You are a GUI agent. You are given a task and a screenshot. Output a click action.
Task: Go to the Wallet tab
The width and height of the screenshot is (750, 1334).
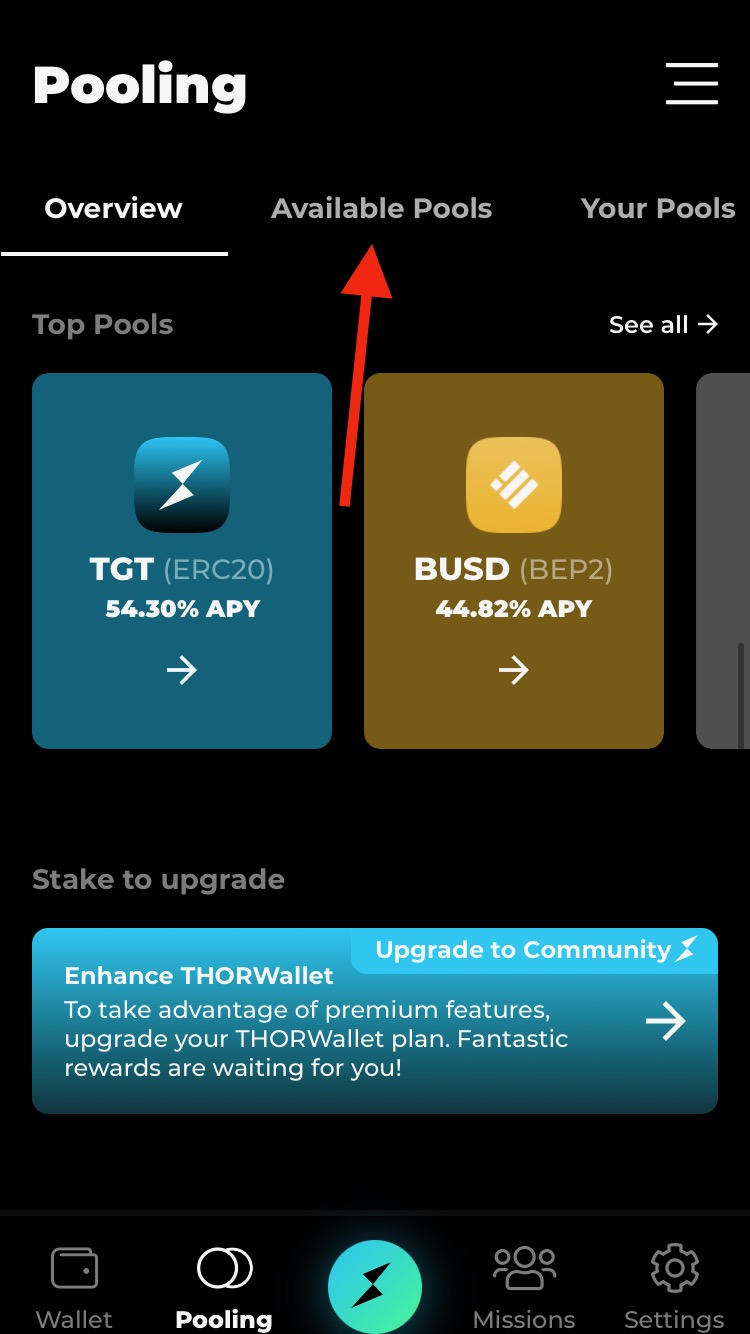(x=74, y=1288)
